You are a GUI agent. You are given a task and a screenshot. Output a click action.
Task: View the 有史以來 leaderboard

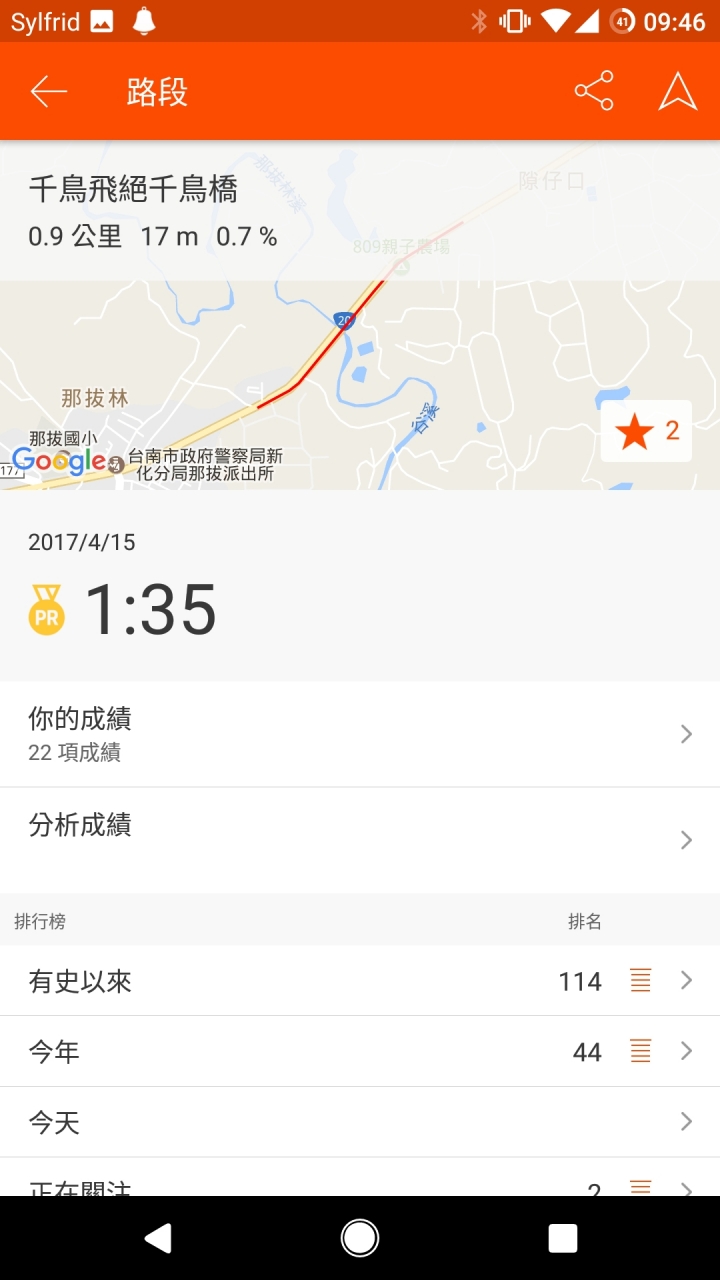tap(360, 981)
